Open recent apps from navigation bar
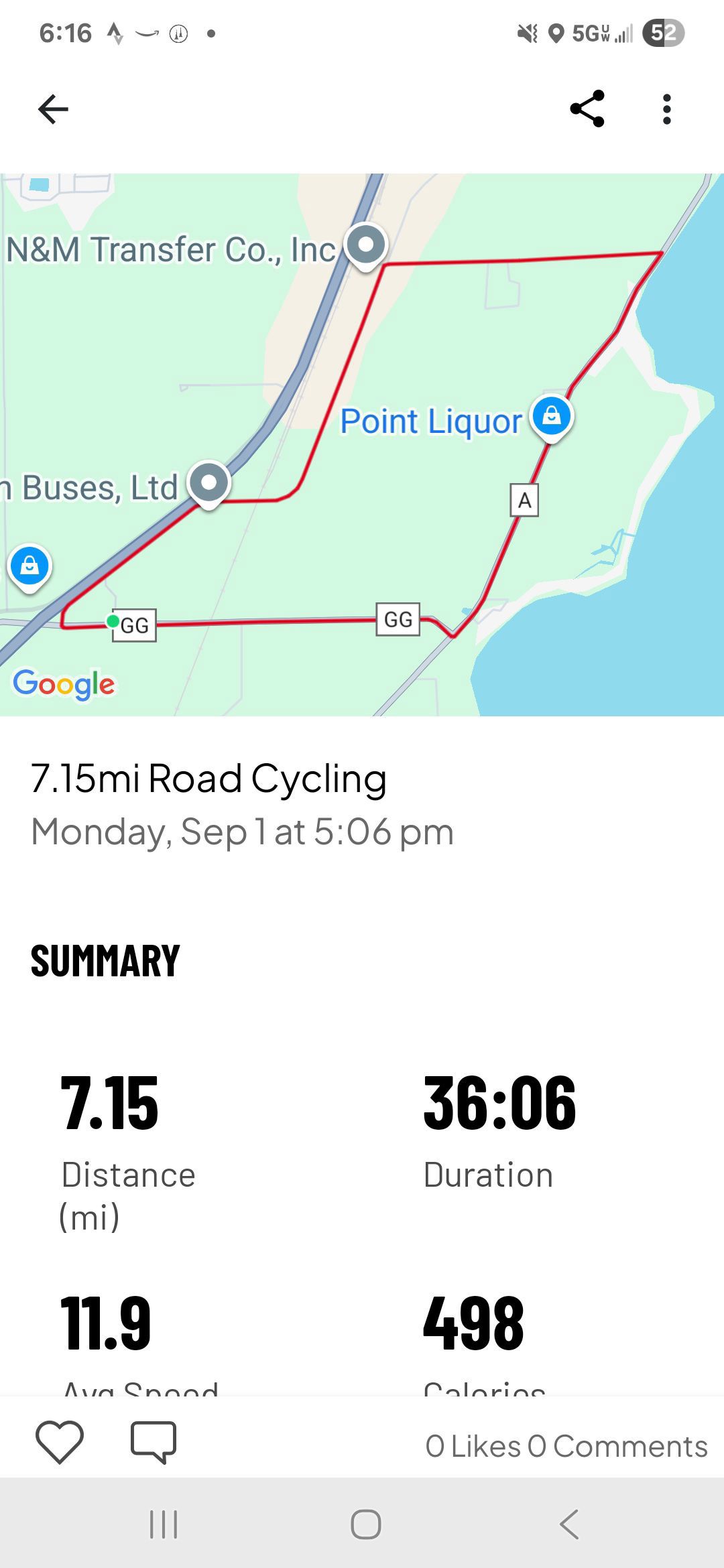Screen dimensions: 724x1568 (164, 1524)
